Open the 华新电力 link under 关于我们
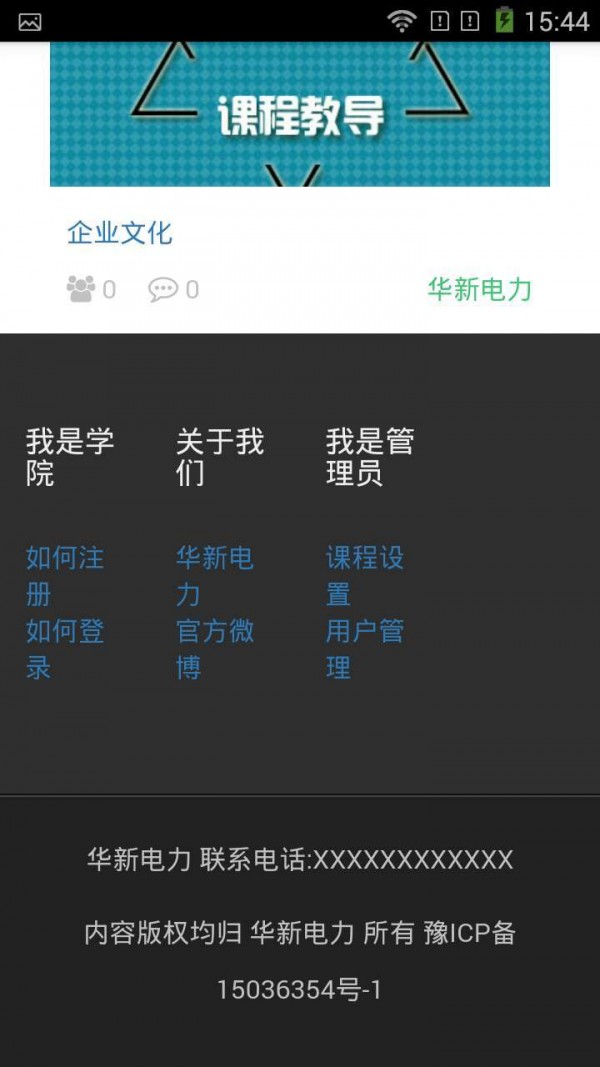The width and height of the screenshot is (600, 1067). [x=214, y=575]
